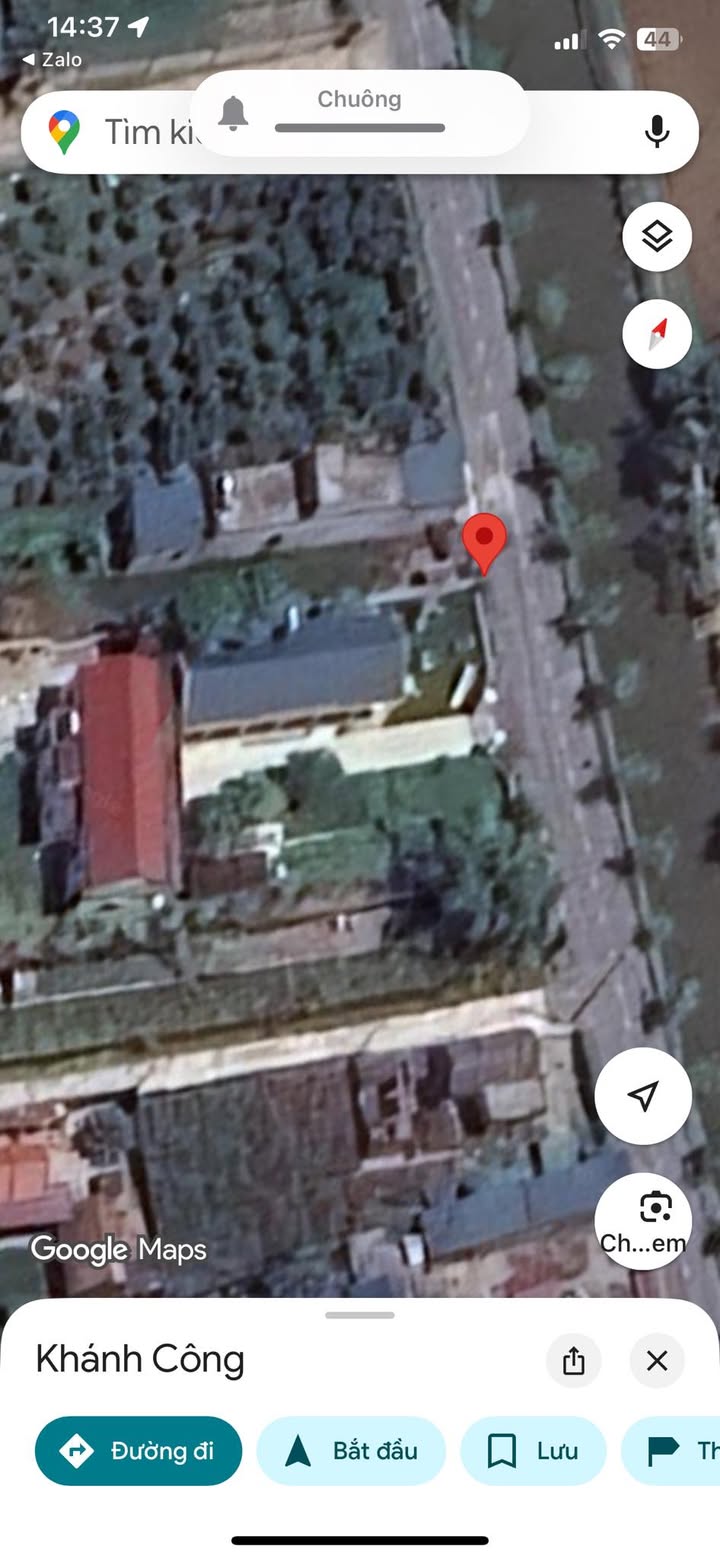Close the Khánh Công place card

pyautogui.click(x=656, y=1361)
